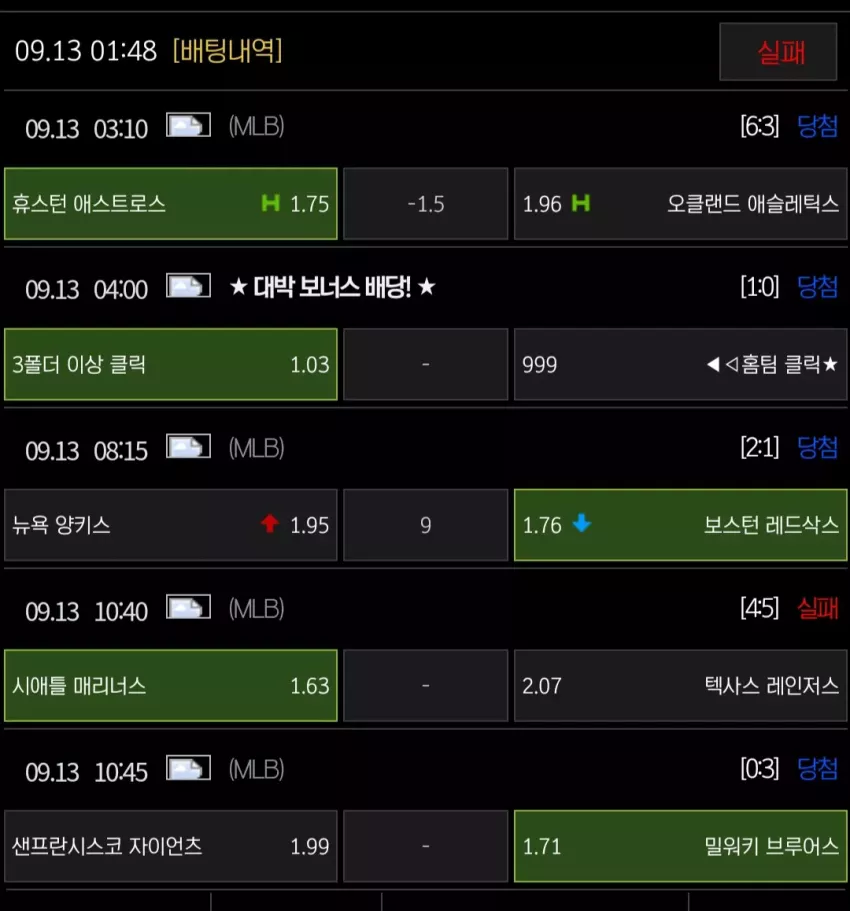Choose 뉴욕 양키스 over 1.95 odds
The width and height of the screenshot is (850, 911).
(171, 525)
